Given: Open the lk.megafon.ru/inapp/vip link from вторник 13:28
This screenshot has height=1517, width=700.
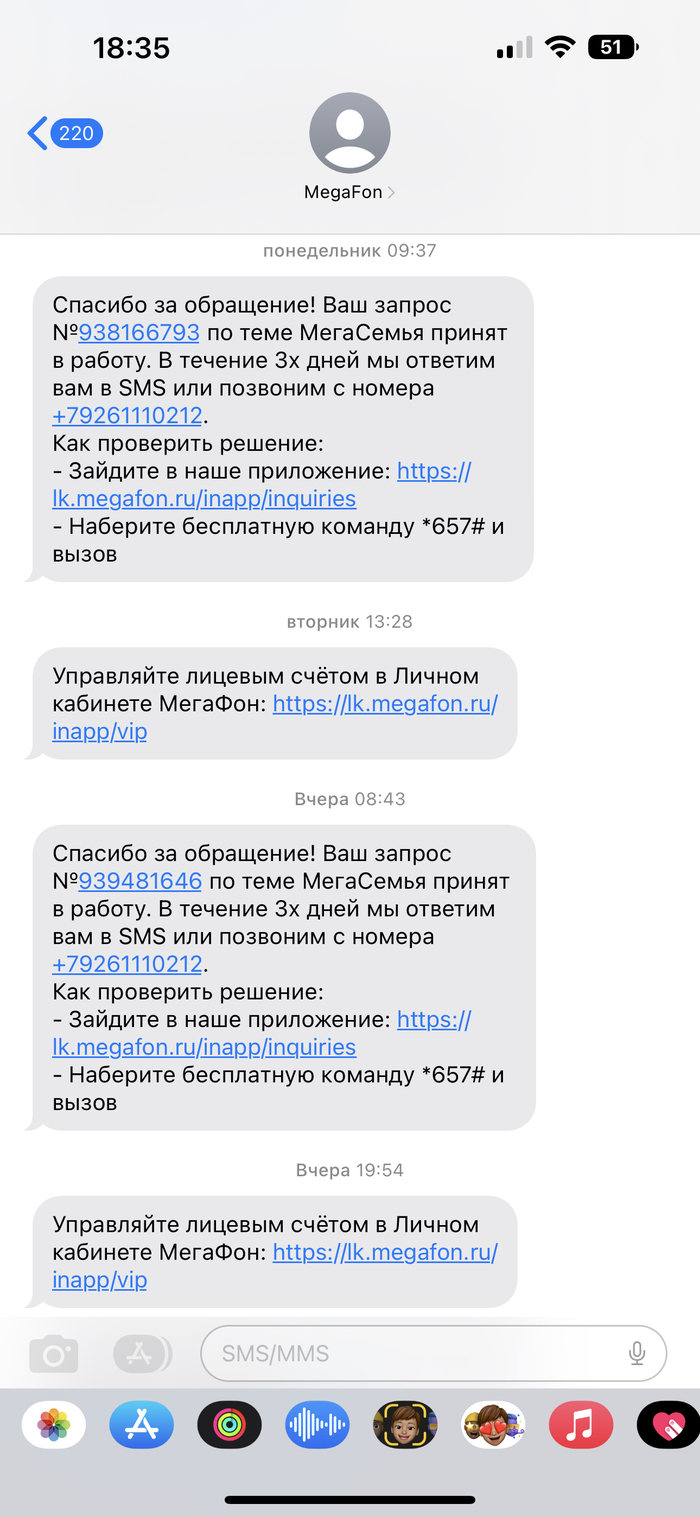Looking at the screenshot, I should [384, 704].
